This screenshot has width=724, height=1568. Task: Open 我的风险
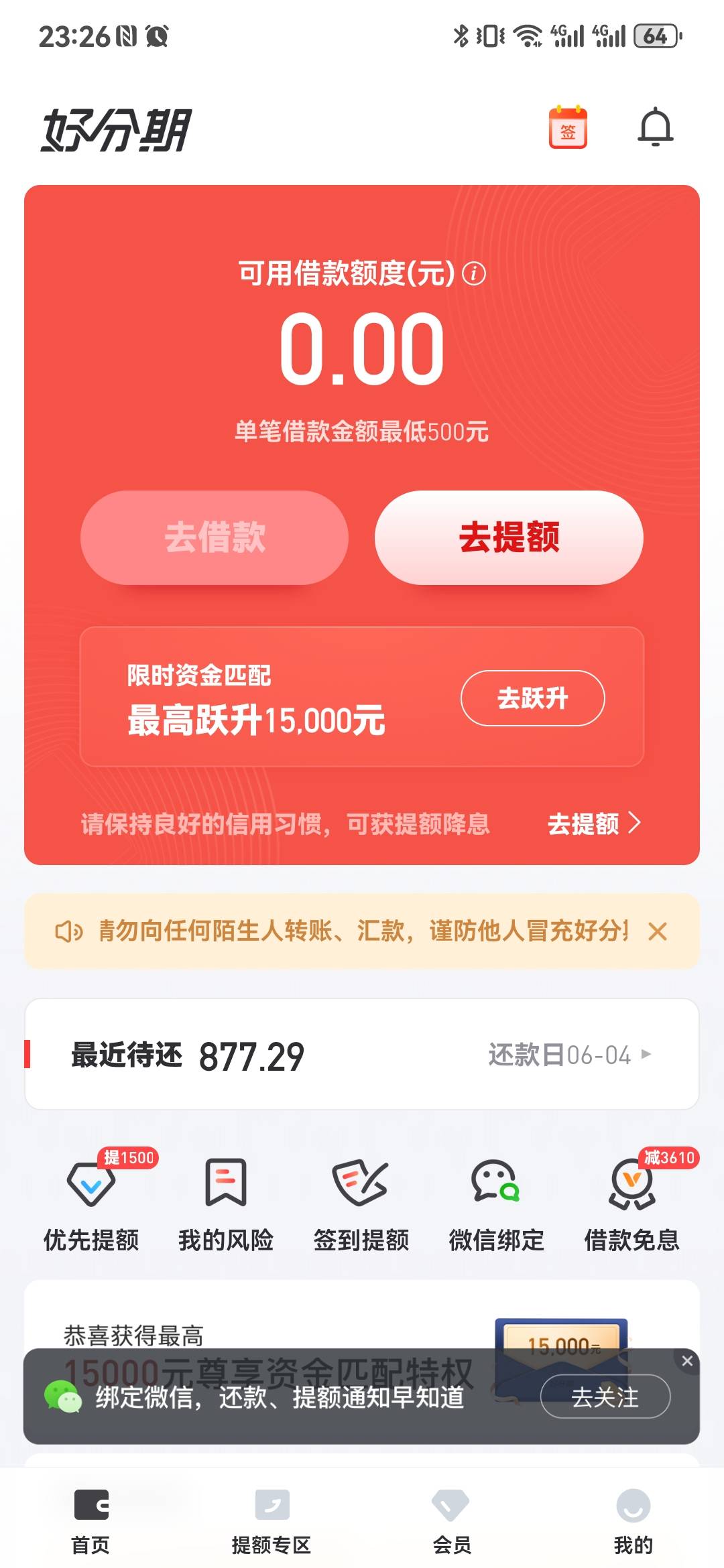coord(226,1203)
